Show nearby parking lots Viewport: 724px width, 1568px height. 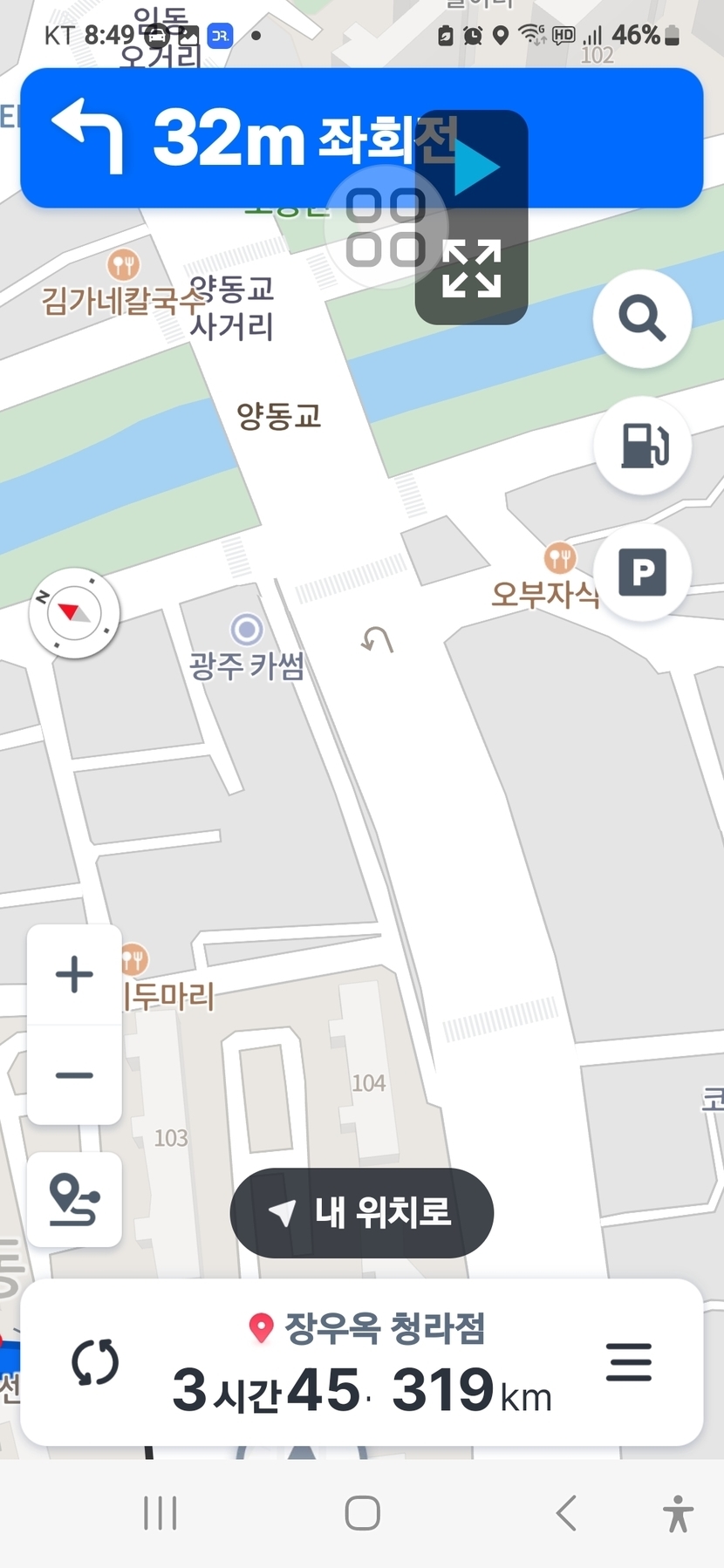[642, 572]
